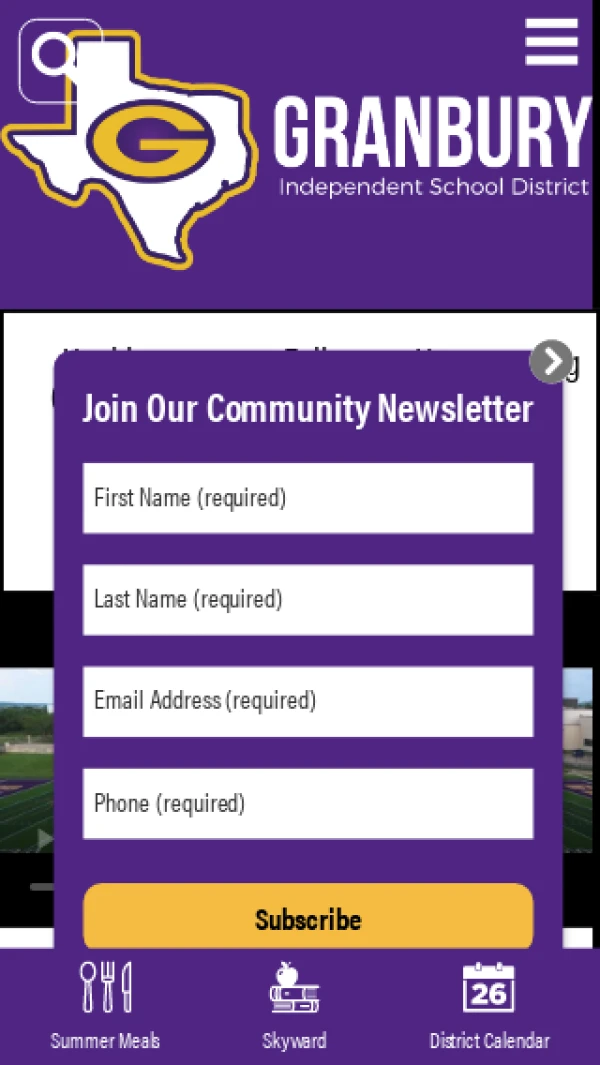Close the newsletter signup popup

[550, 361]
